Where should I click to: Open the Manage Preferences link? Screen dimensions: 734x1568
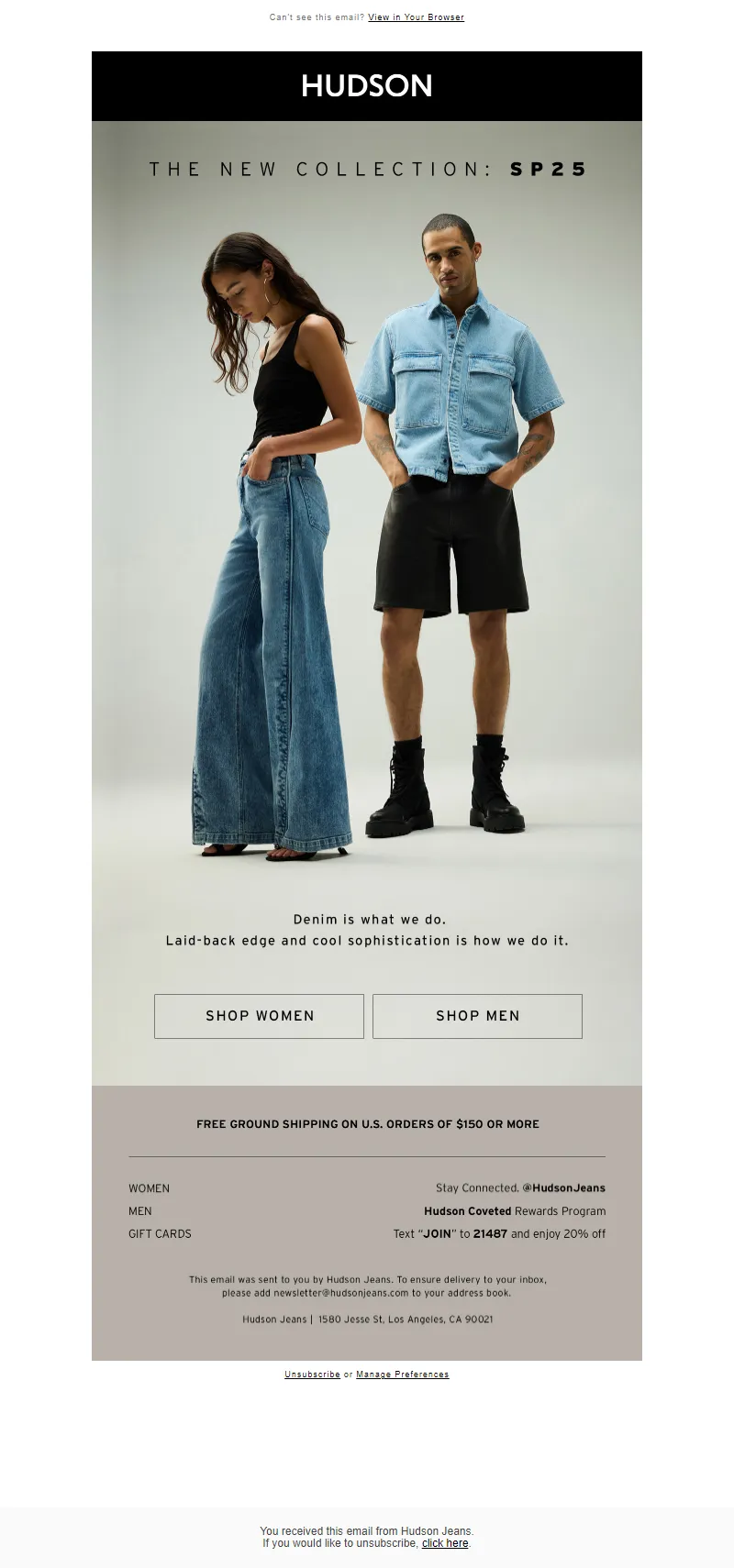[x=402, y=1375]
